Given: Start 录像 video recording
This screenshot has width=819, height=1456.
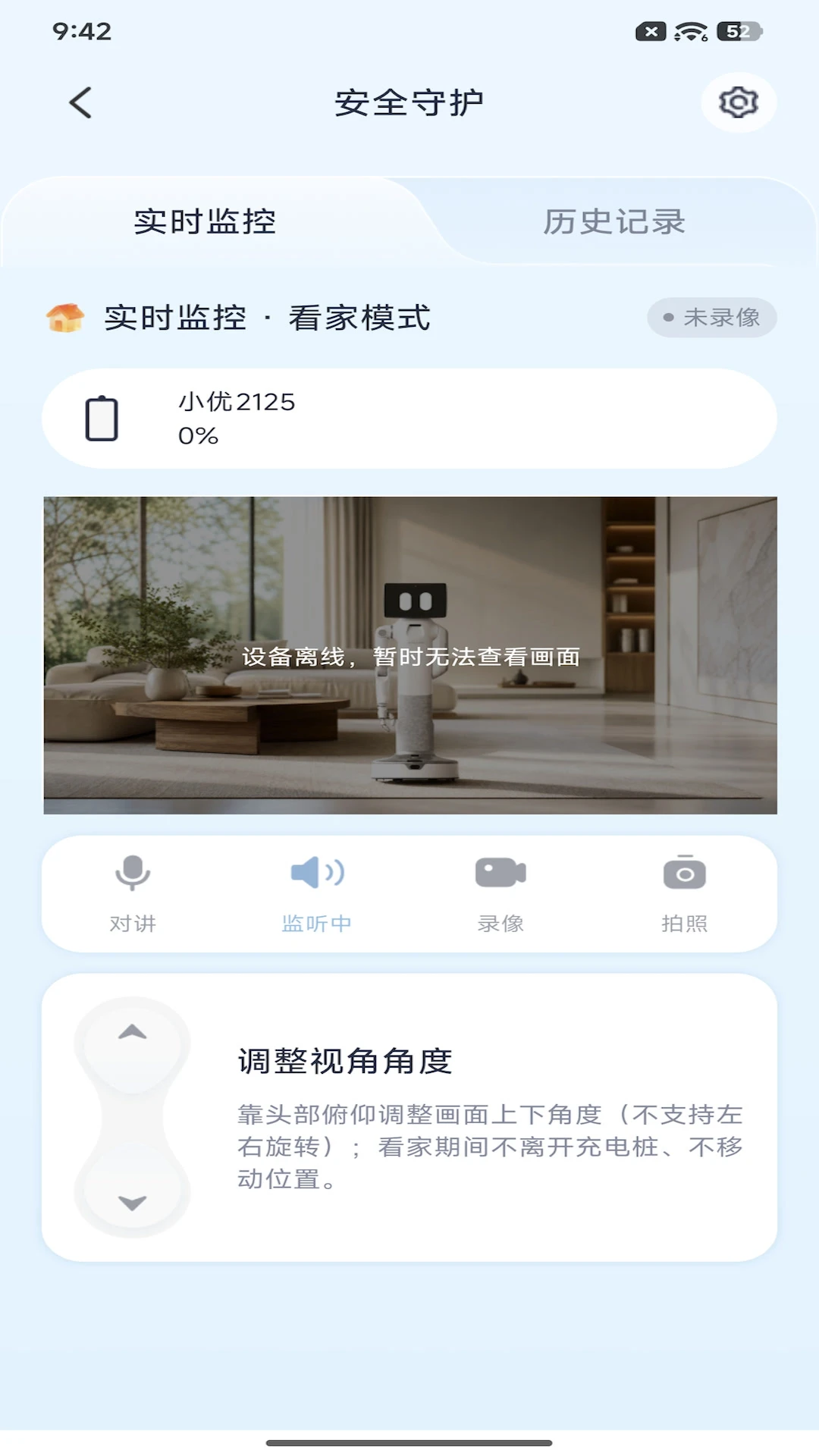Looking at the screenshot, I should tap(500, 894).
